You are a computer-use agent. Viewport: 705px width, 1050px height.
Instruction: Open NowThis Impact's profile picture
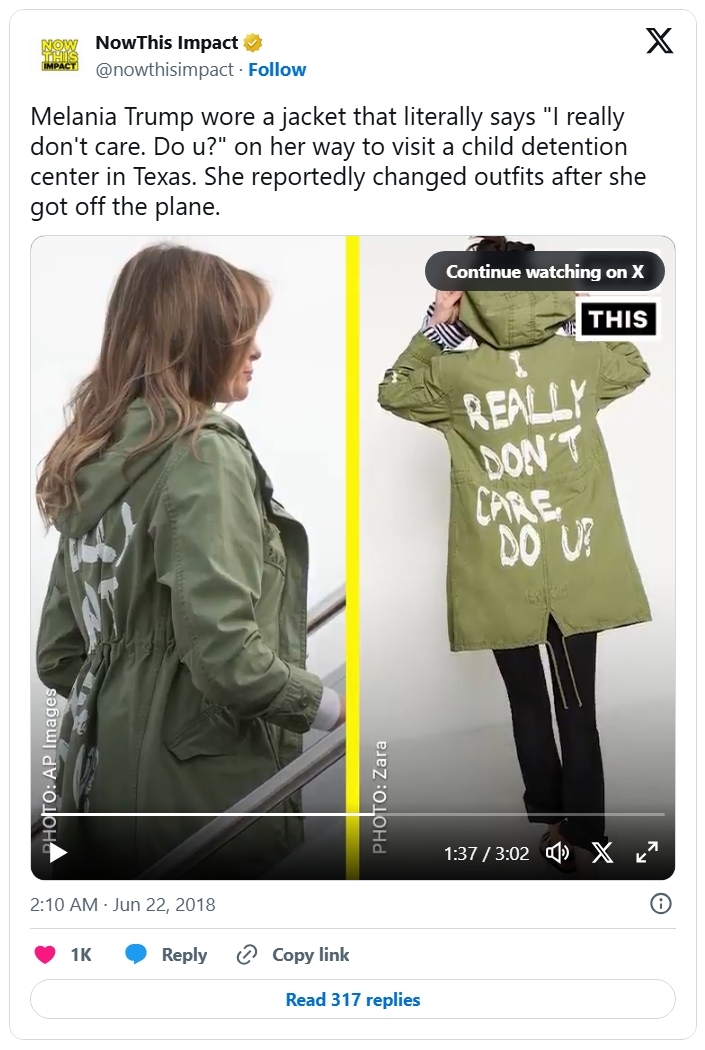[59, 55]
